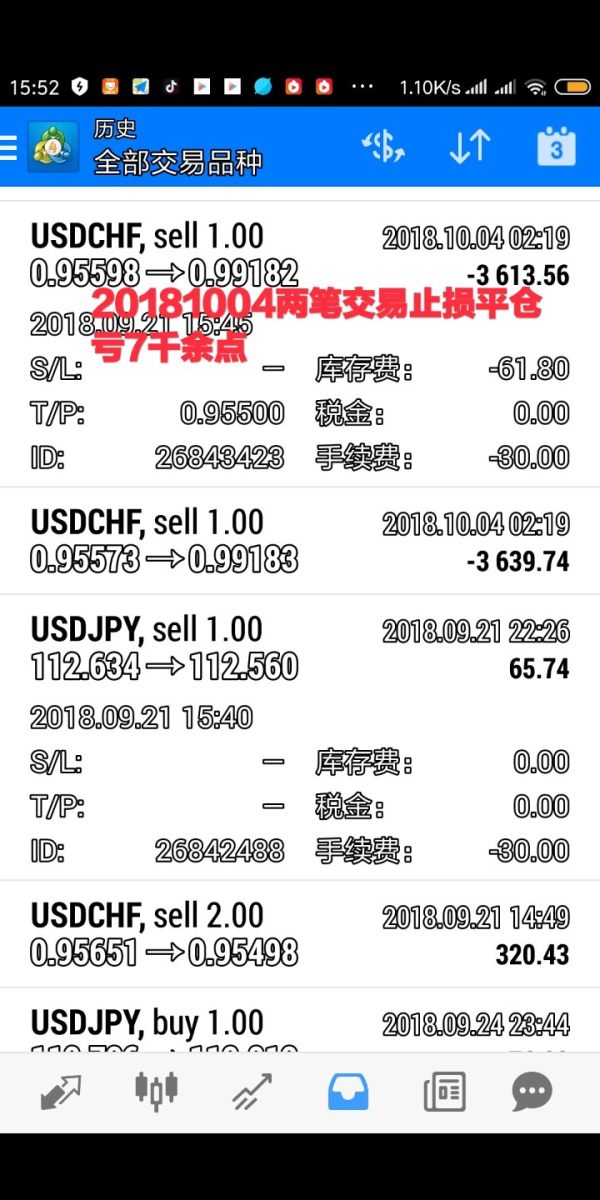Filter history by trading symbol
Image resolution: width=600 pixels, height=1200 pixels.
(x=382, y=148)
